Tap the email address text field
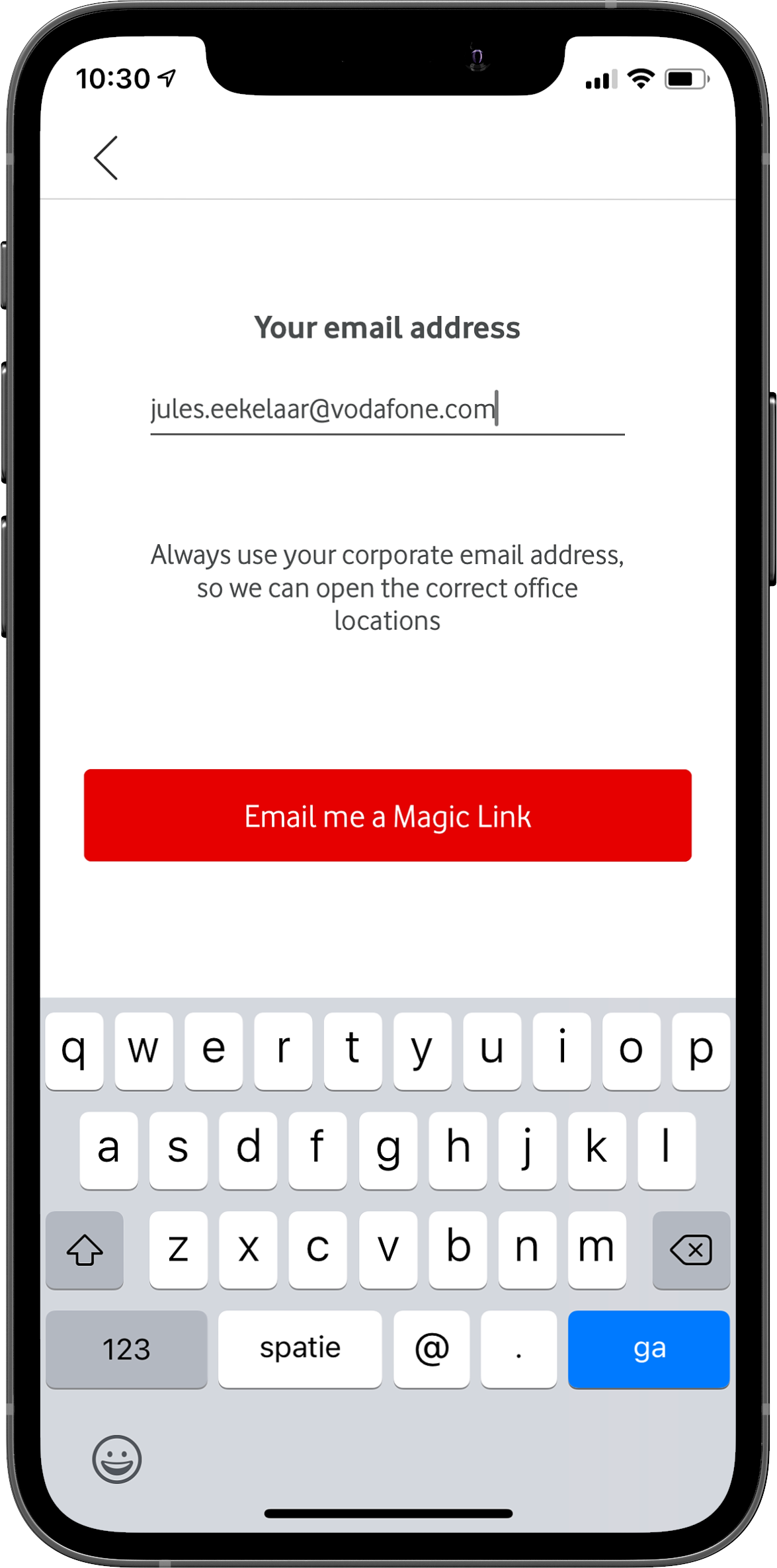This screenshot has width=777, height=1568. [387, 410]
